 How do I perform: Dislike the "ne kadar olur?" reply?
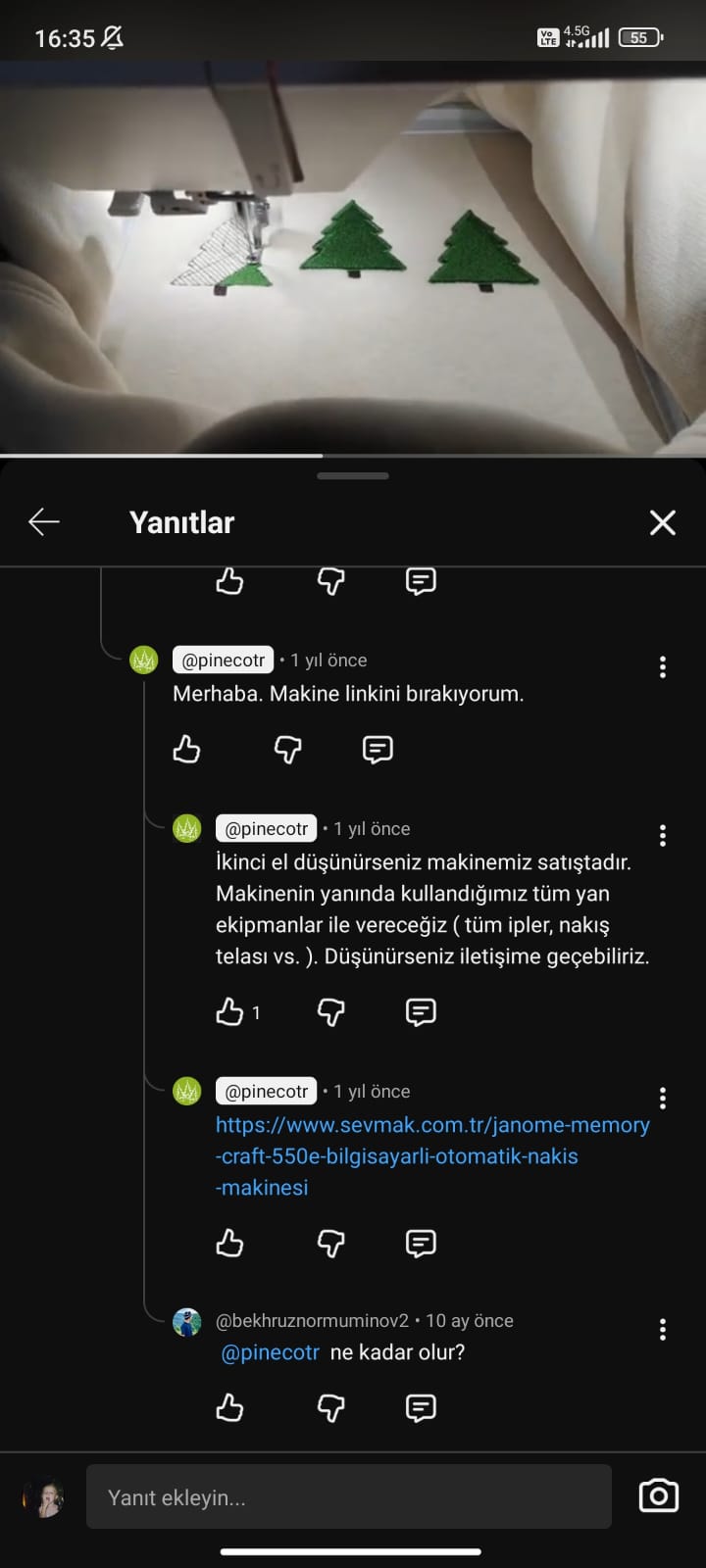pyautogui.click(x=331, y=1408)
